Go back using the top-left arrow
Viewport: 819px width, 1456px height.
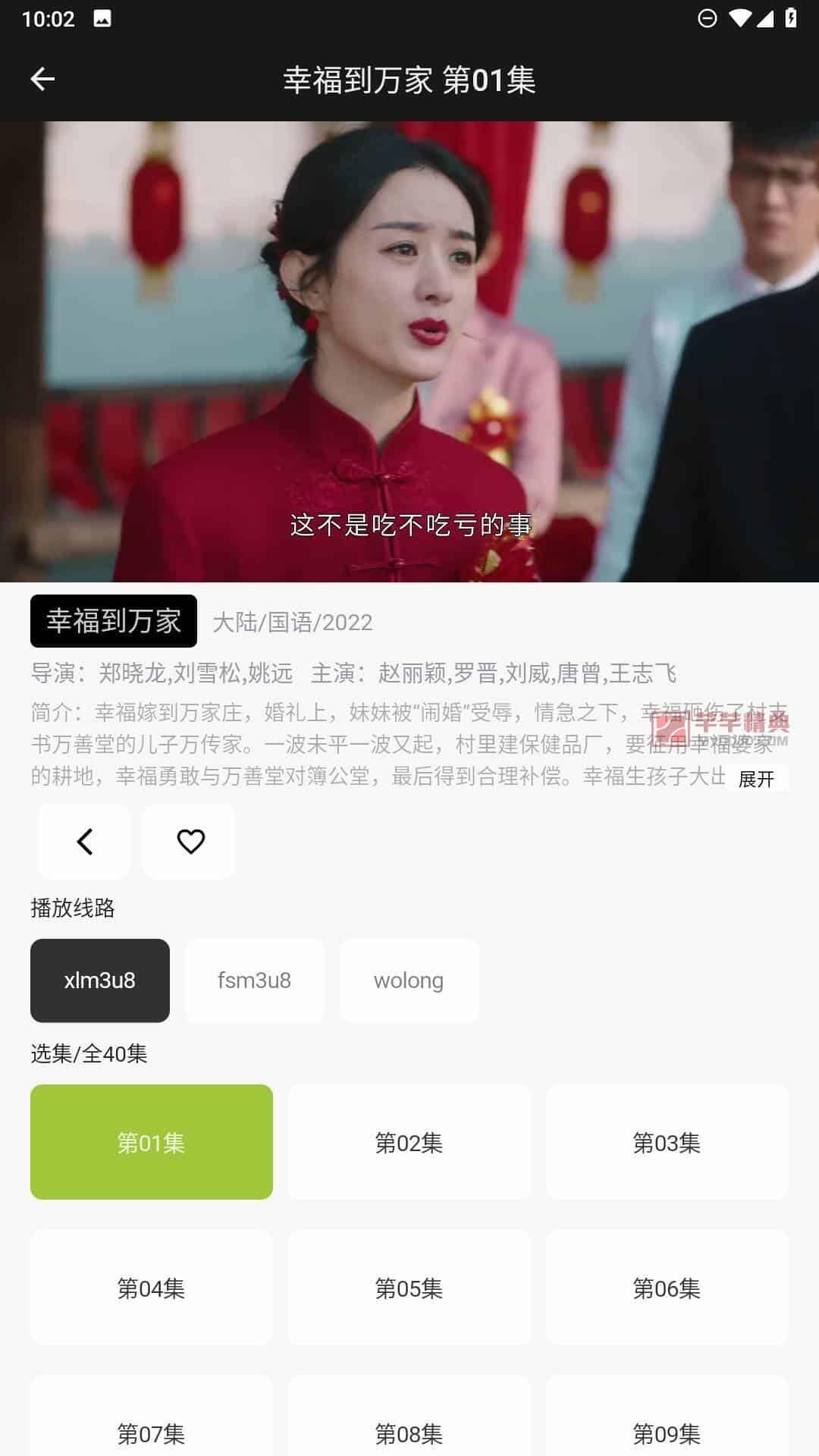tap(42, 79)
